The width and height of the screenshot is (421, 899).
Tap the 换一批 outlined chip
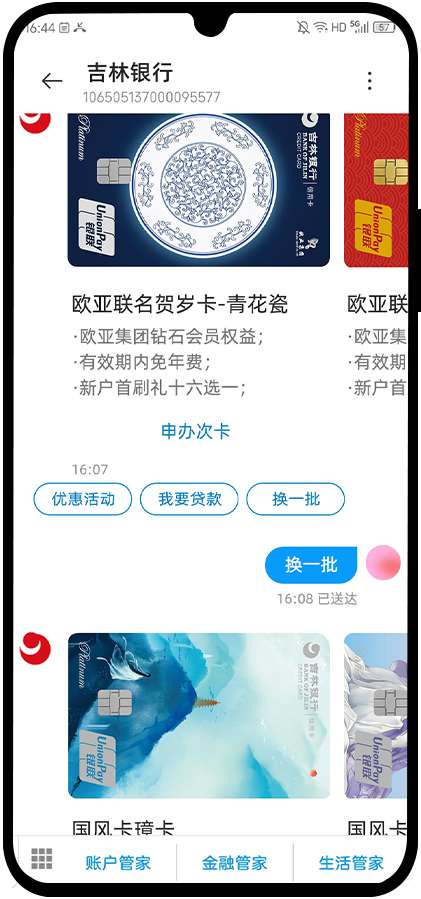(296, 499)
